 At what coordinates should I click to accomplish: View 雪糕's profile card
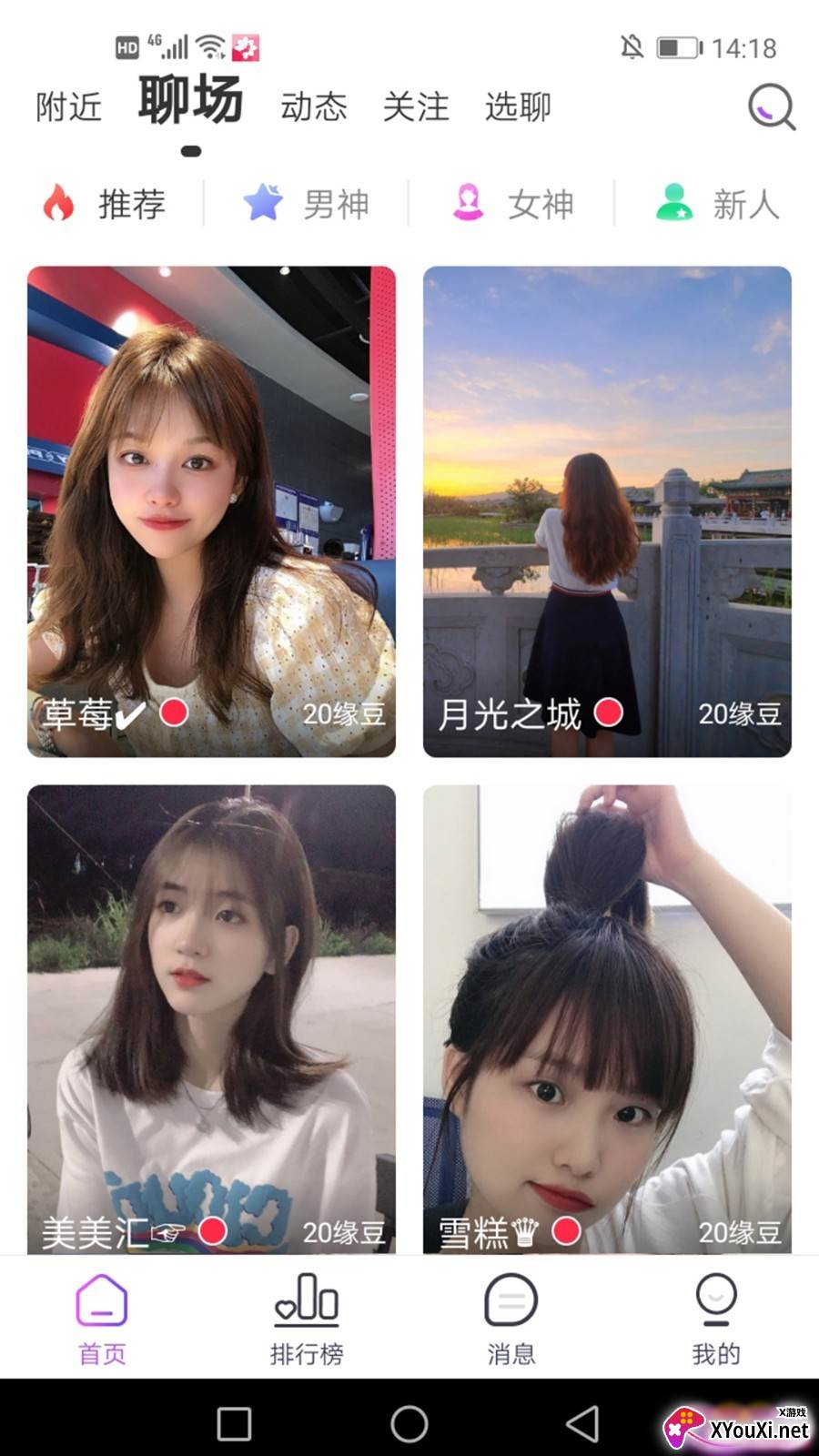[607, 1019]
